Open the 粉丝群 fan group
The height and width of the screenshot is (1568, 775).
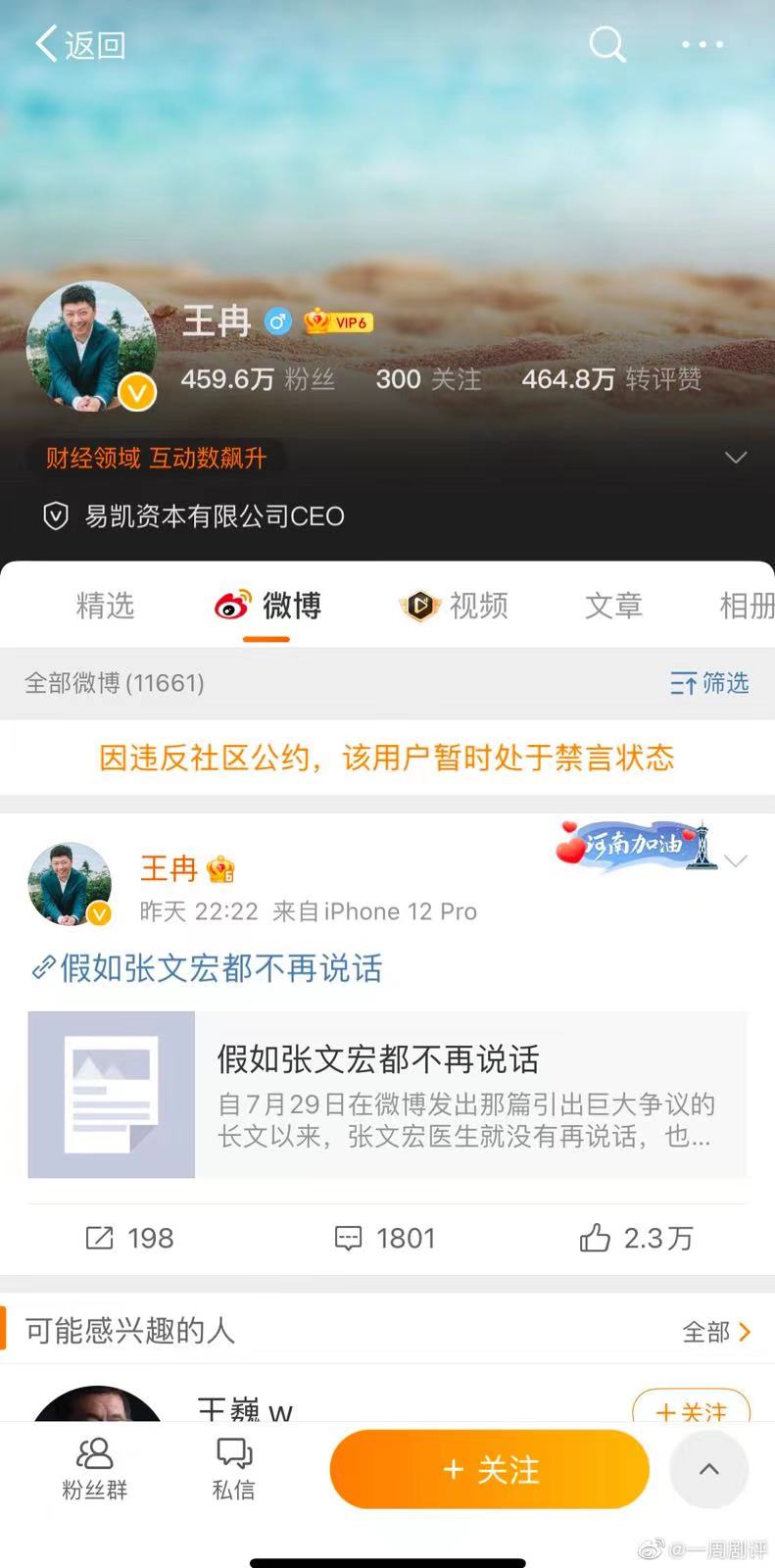click(94, 1468)
